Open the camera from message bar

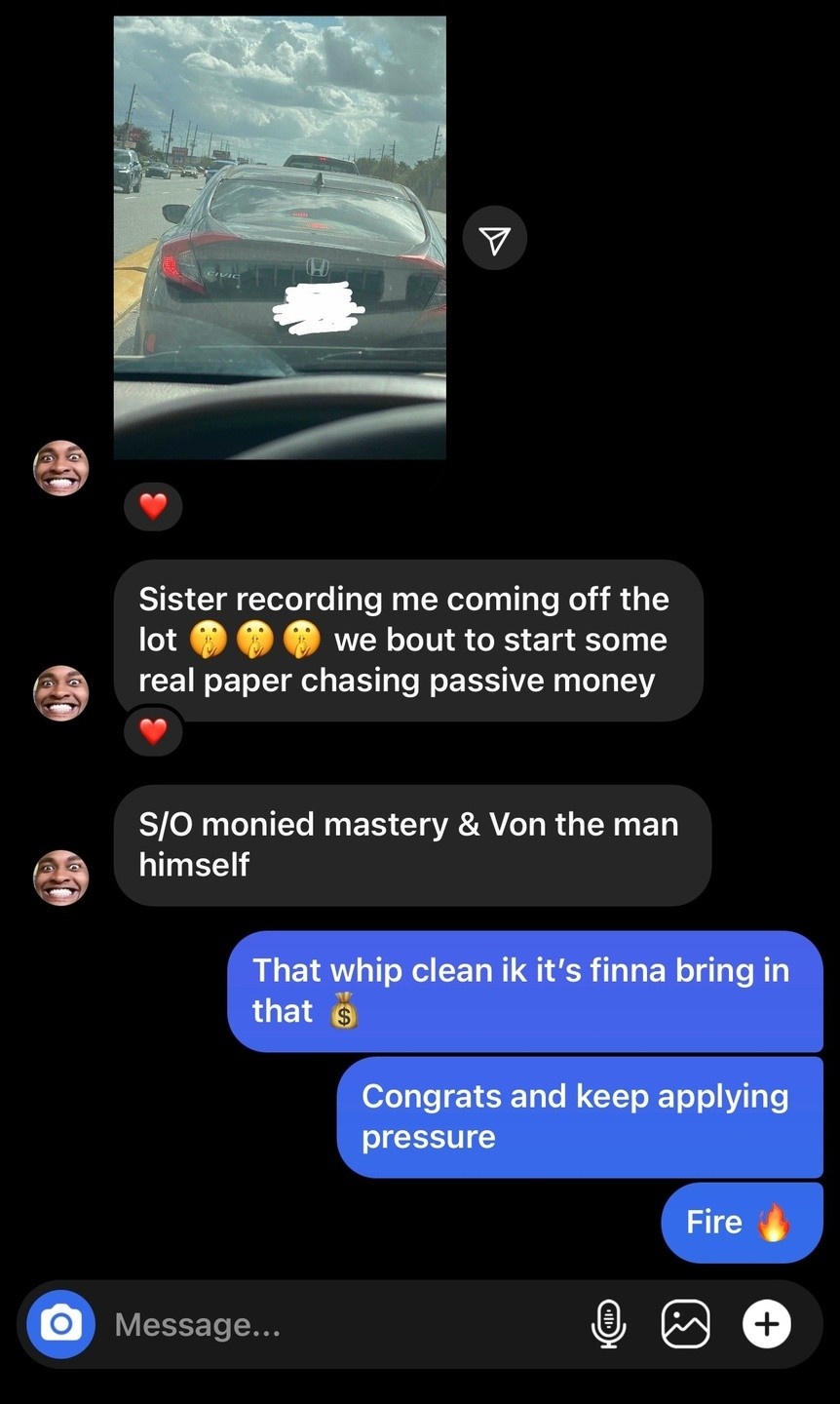coord(61,1324)
